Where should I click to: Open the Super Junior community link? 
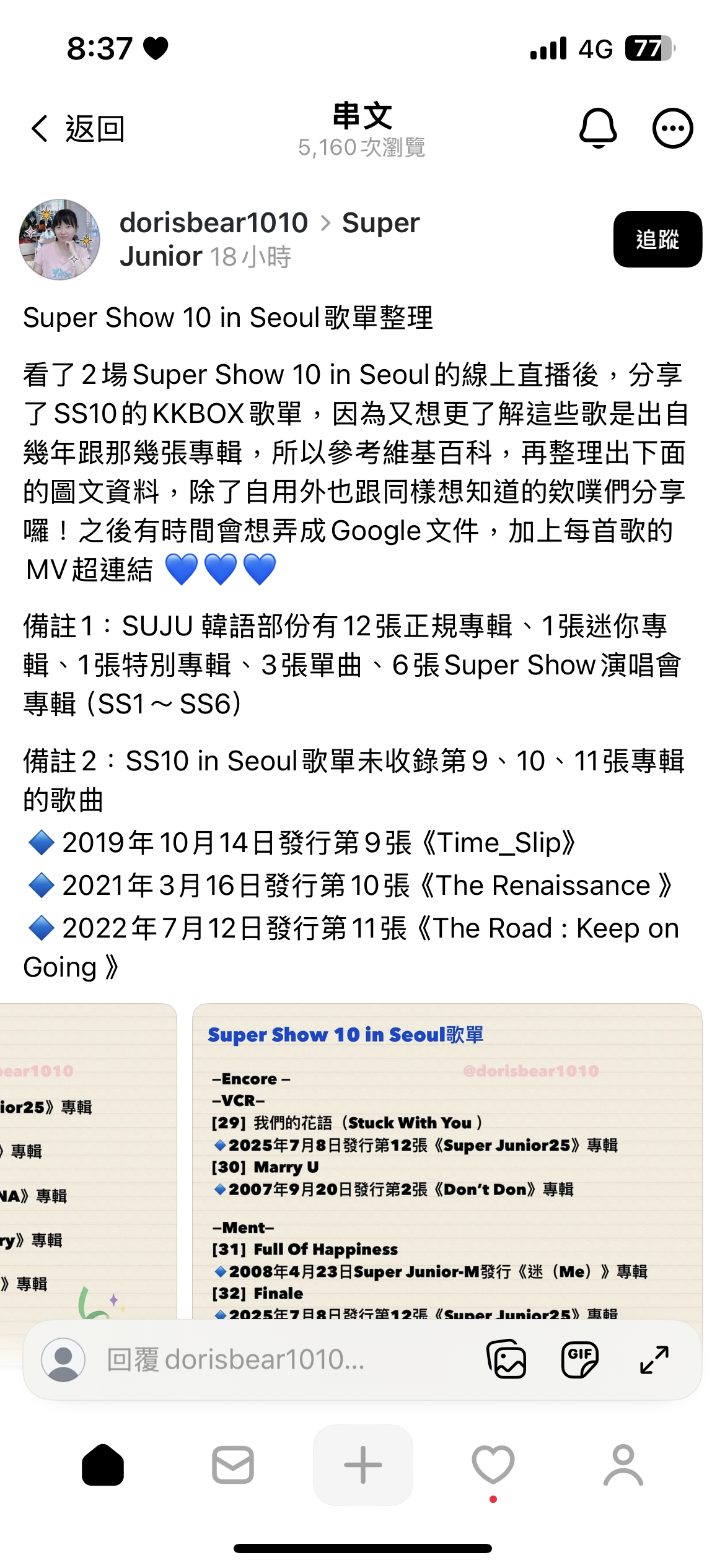379,224
